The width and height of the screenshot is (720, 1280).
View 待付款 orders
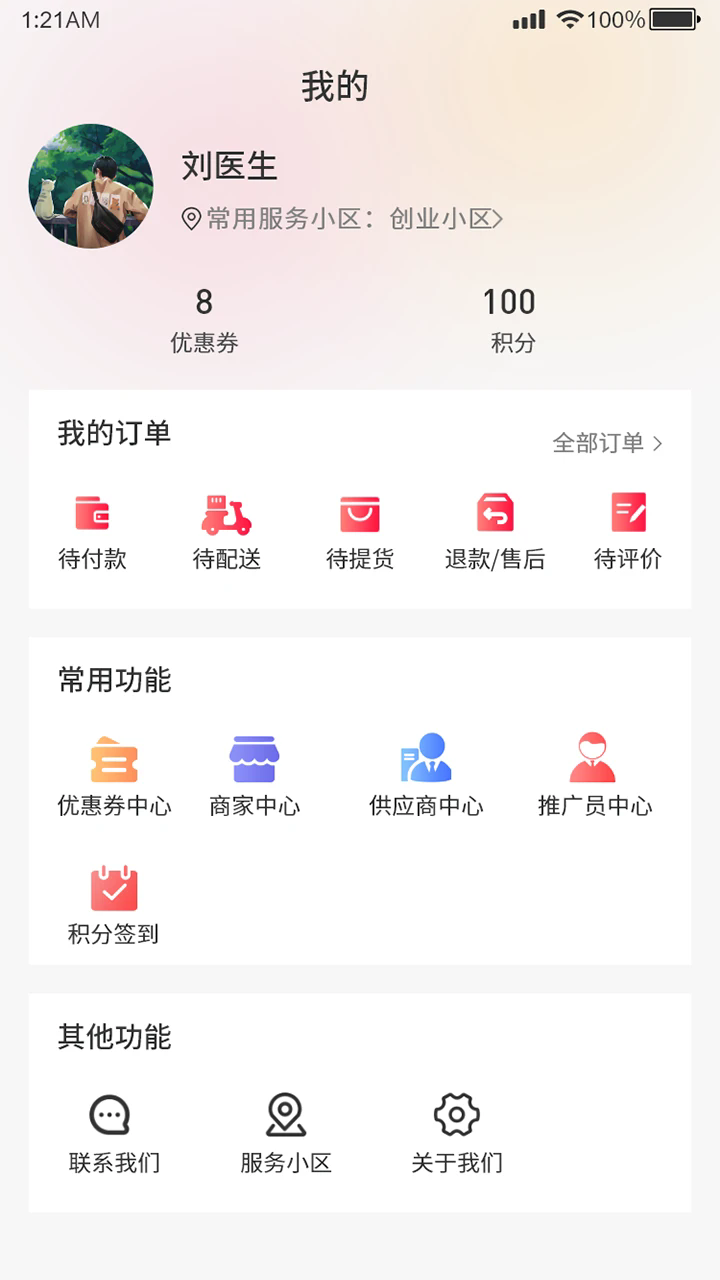click(x=93, y=531)
